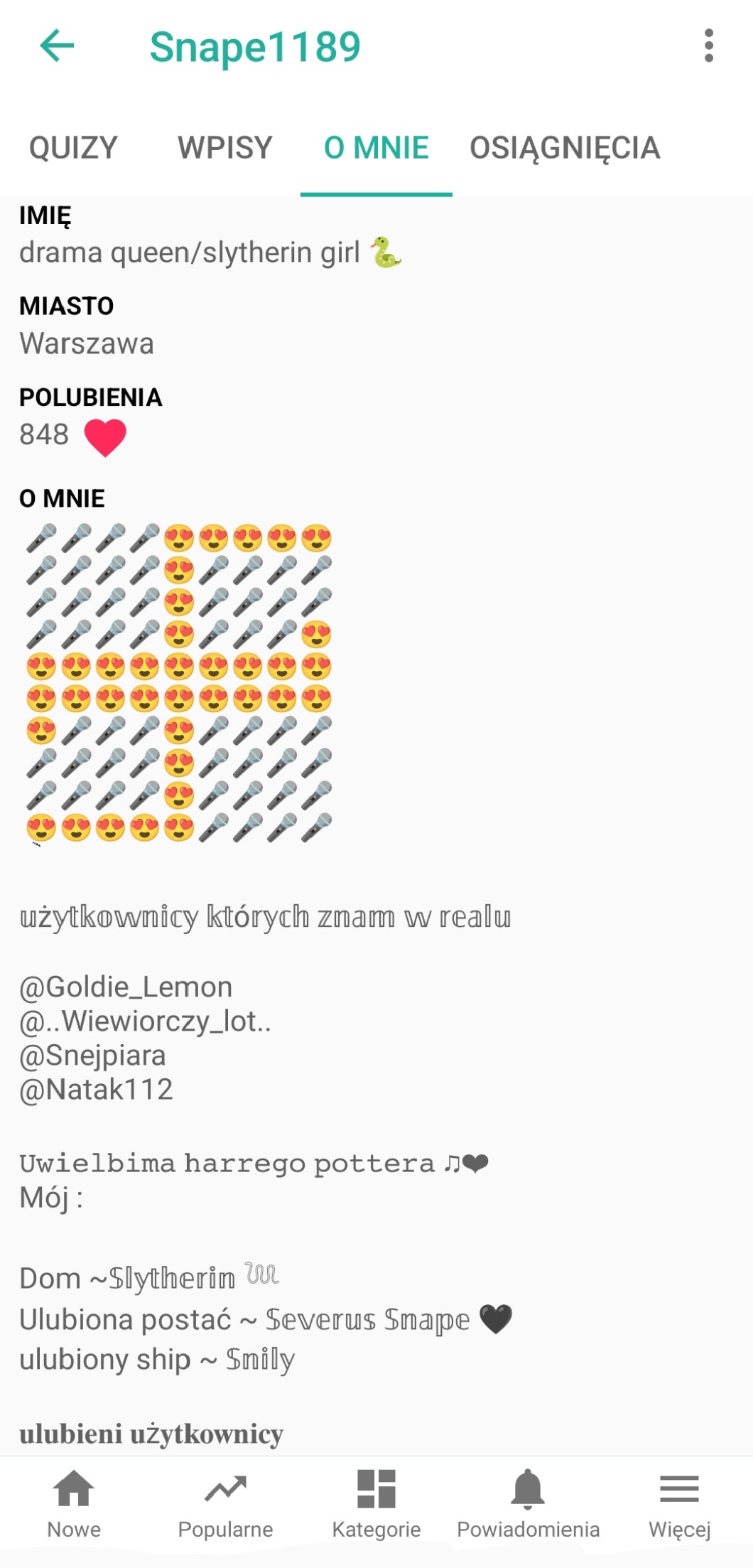
Task: Open the three-dot overflow menu
Action: [708, 46]
